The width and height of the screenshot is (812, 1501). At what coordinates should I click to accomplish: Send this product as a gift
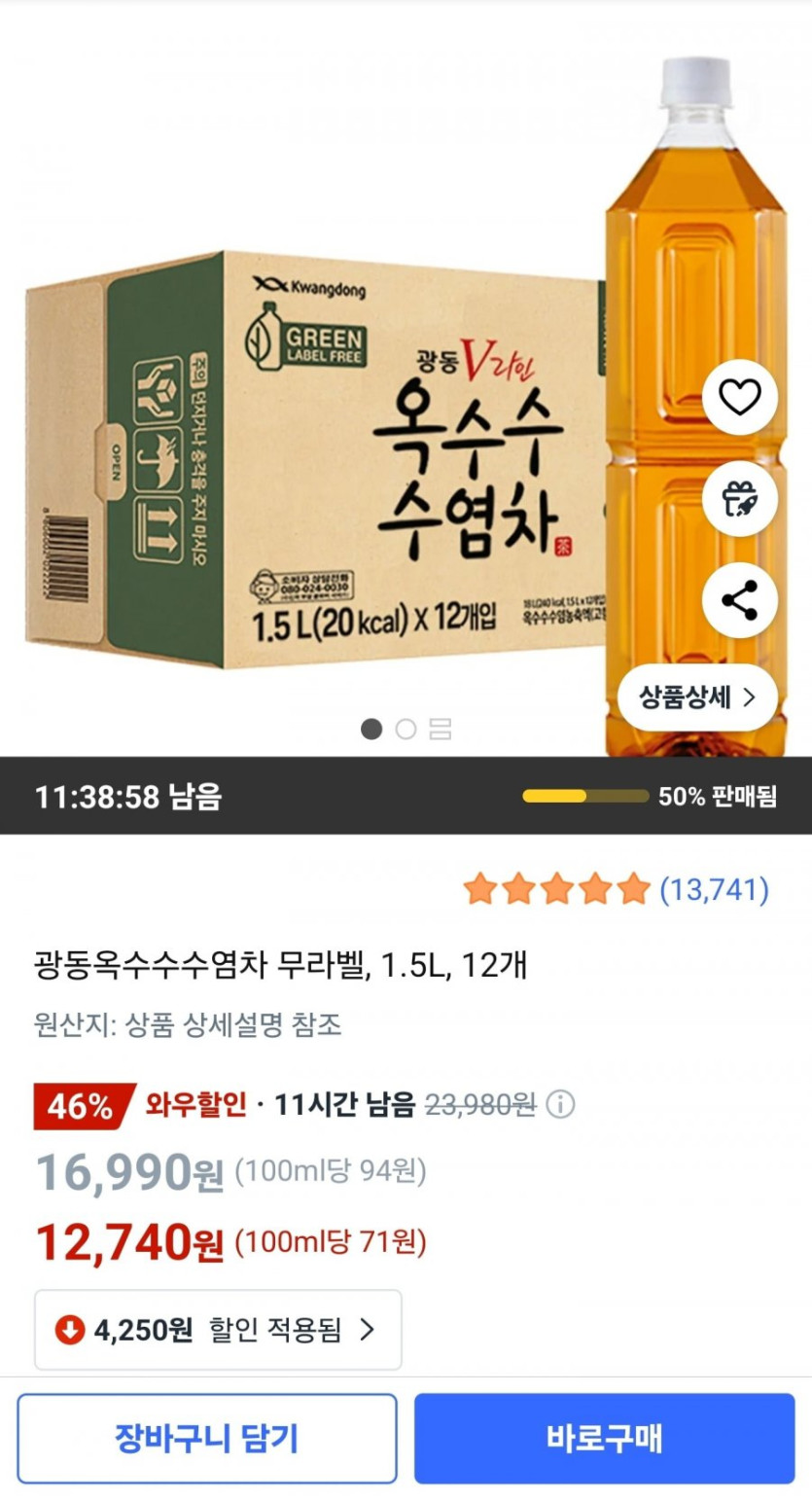pos(739,499)
